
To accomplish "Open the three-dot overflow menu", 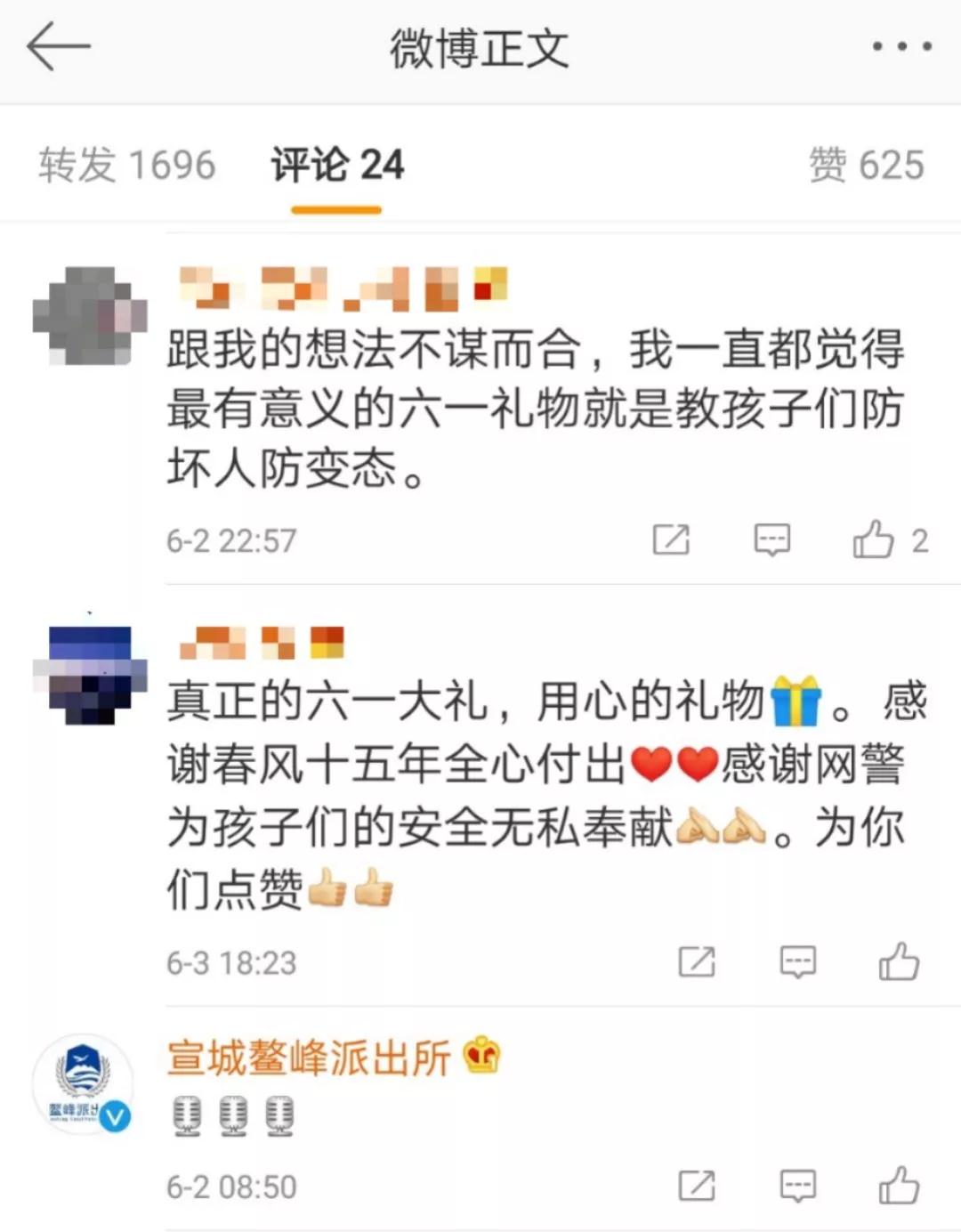I will (900, 46).
